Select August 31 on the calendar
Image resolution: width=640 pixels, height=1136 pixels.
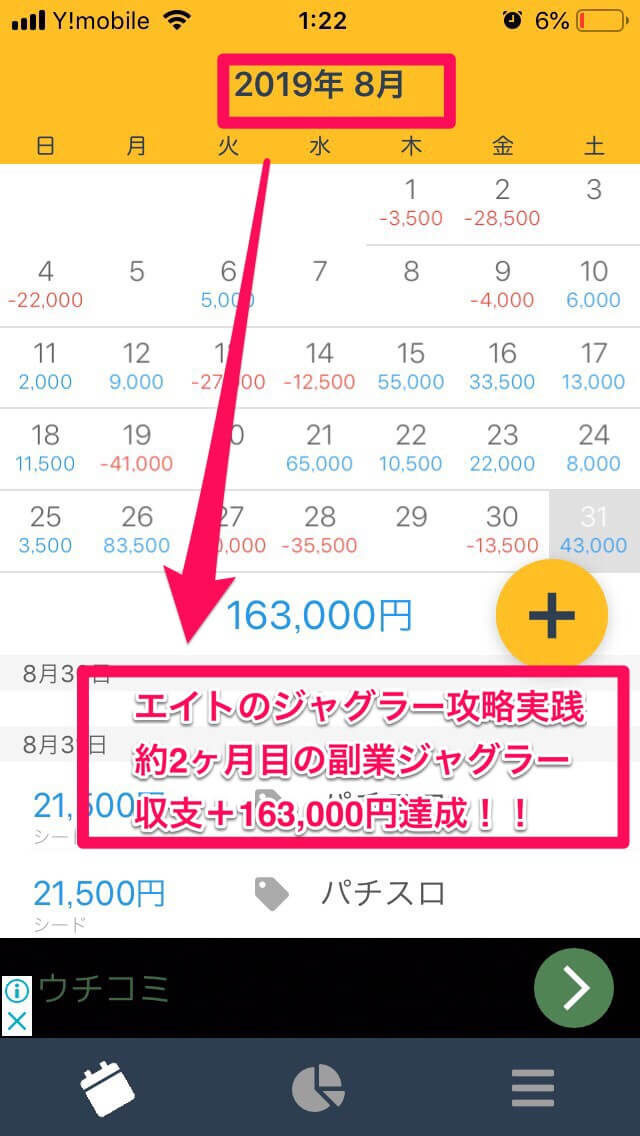(594, 530)
